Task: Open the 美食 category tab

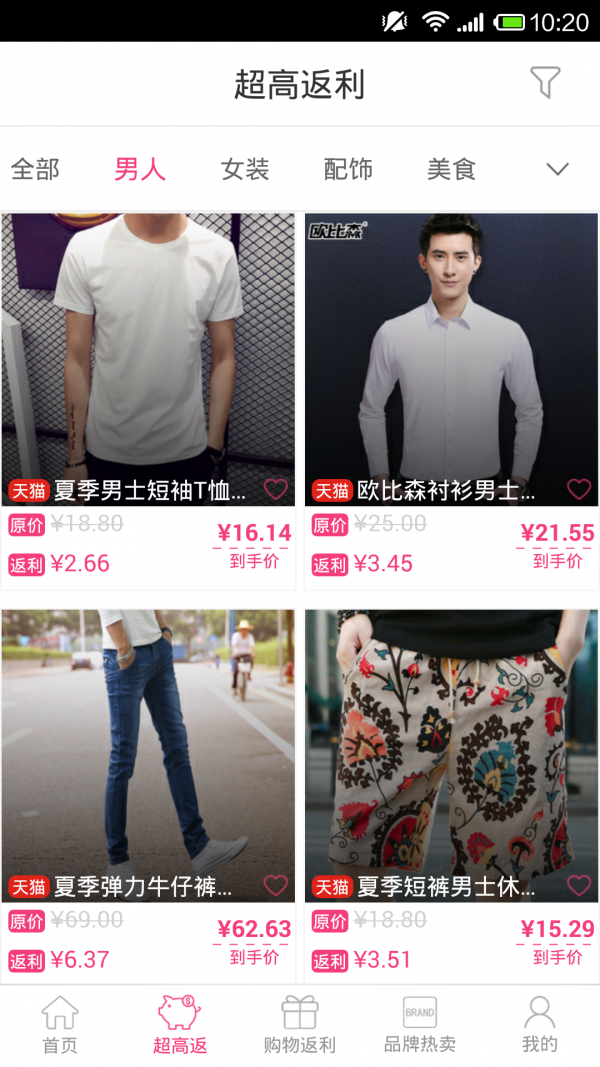Action: (x=451, y=169)
